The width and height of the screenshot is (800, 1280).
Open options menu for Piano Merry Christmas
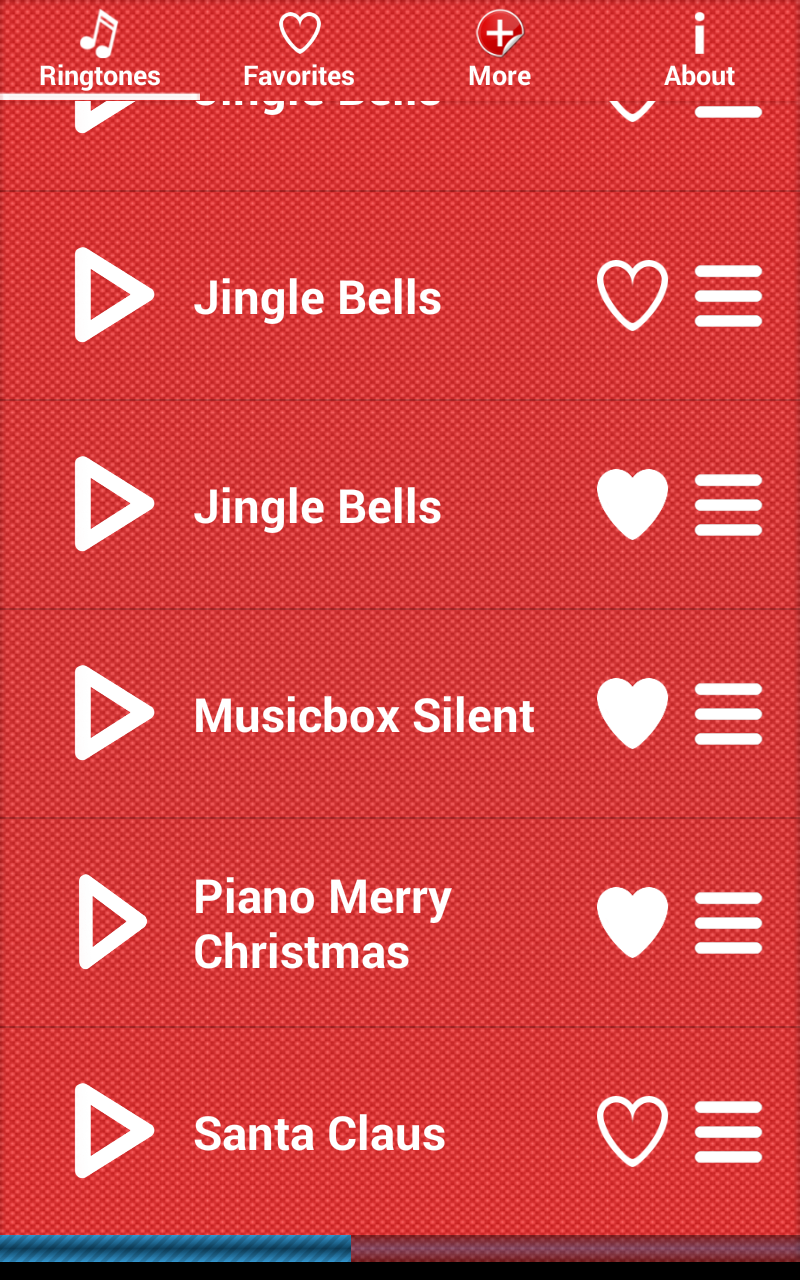coord(728,923)
